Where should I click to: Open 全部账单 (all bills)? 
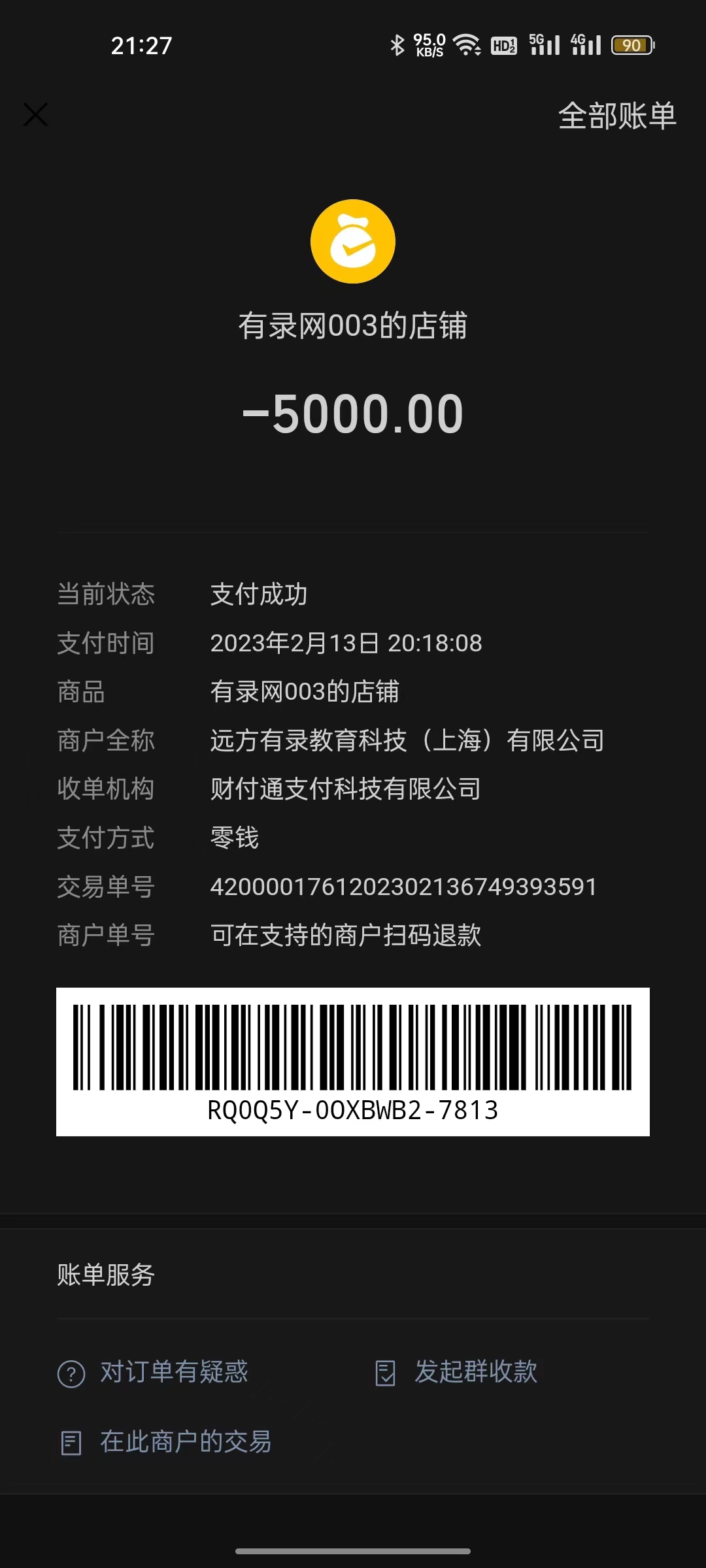(x=616, y=116)
